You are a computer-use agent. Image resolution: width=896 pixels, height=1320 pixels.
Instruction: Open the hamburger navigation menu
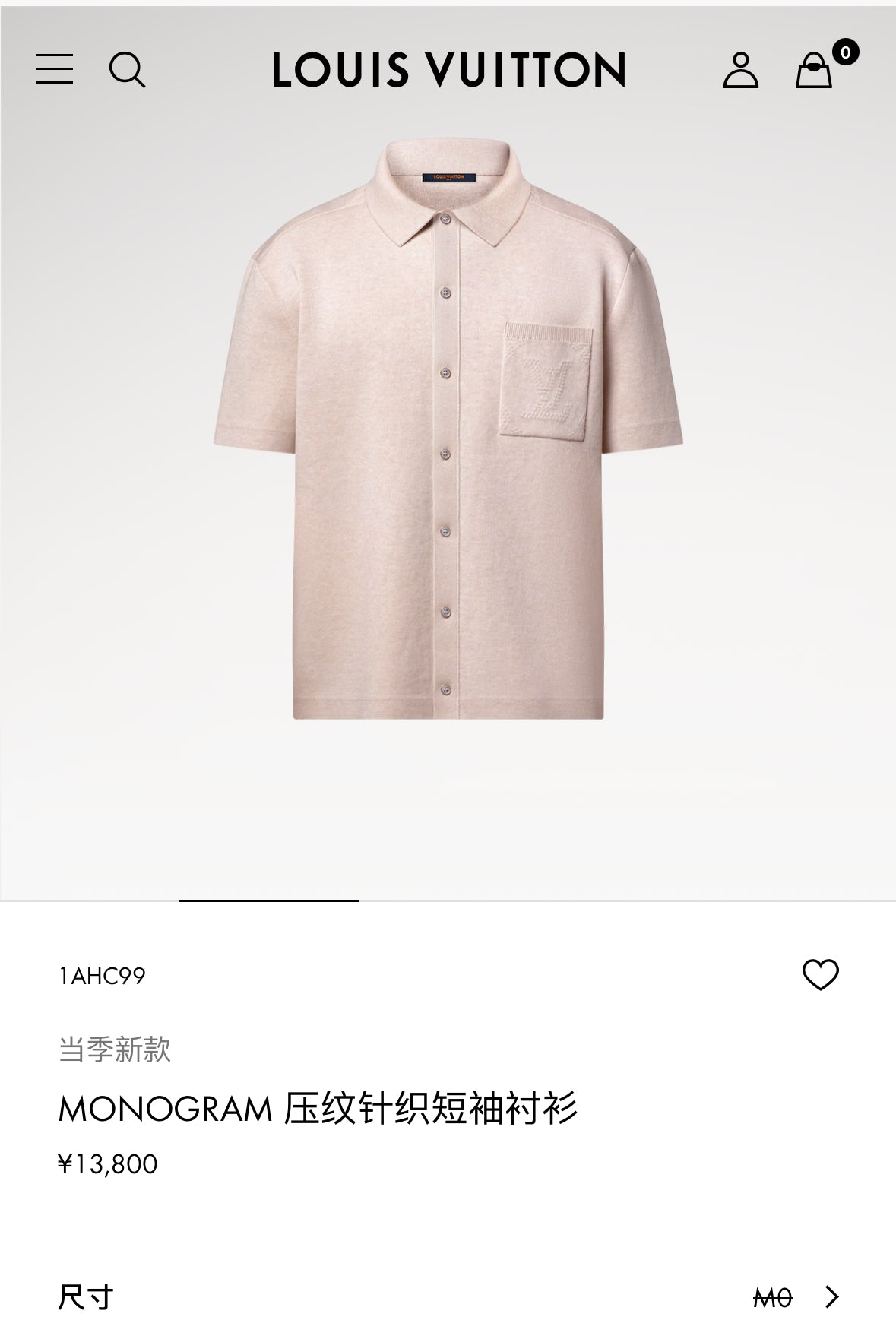coord(55,69)
